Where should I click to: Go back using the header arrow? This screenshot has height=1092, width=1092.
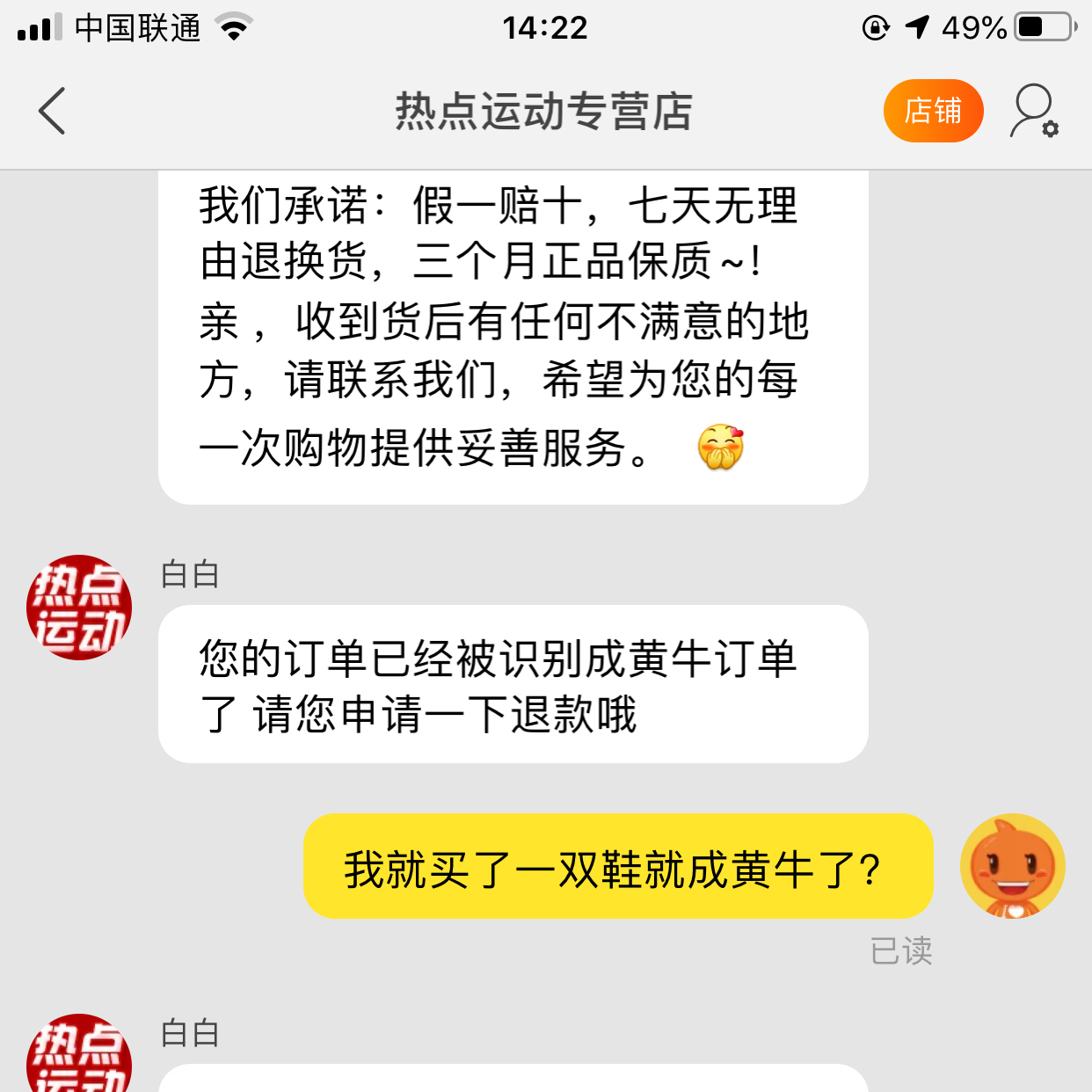click(52, 111)
